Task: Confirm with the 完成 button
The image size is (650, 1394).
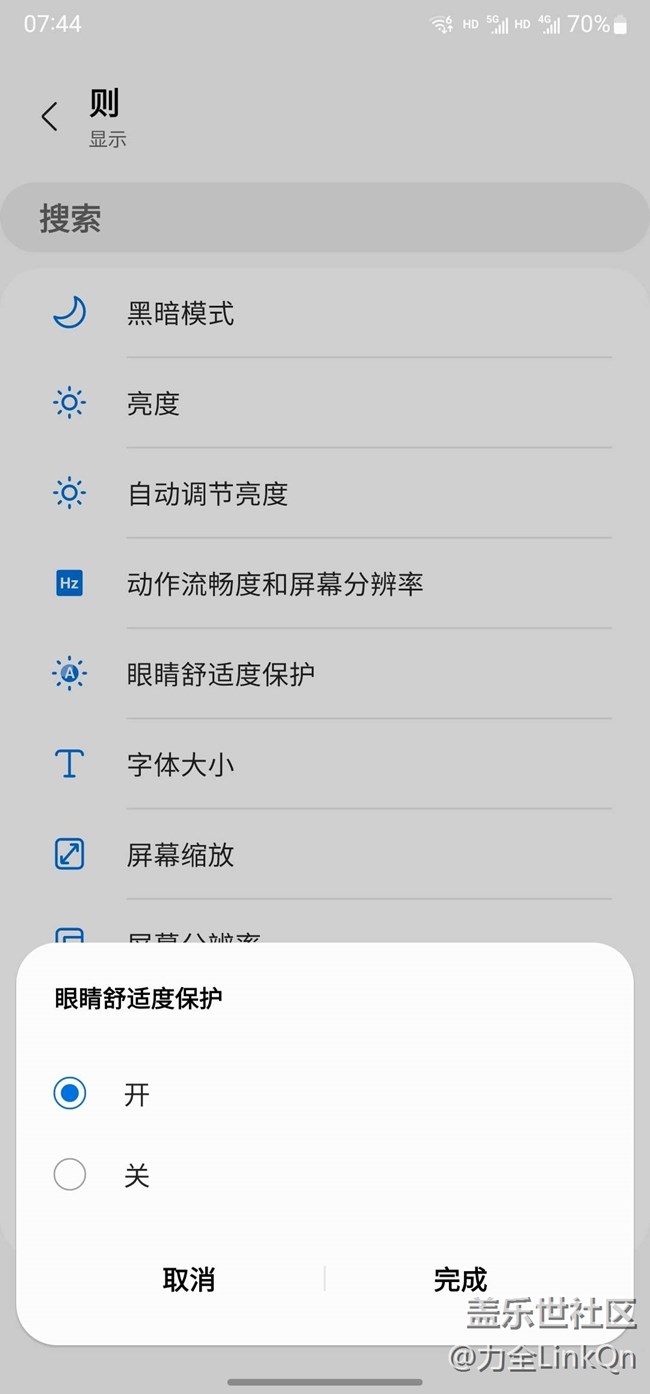Action: click(x=460, y=1279)
